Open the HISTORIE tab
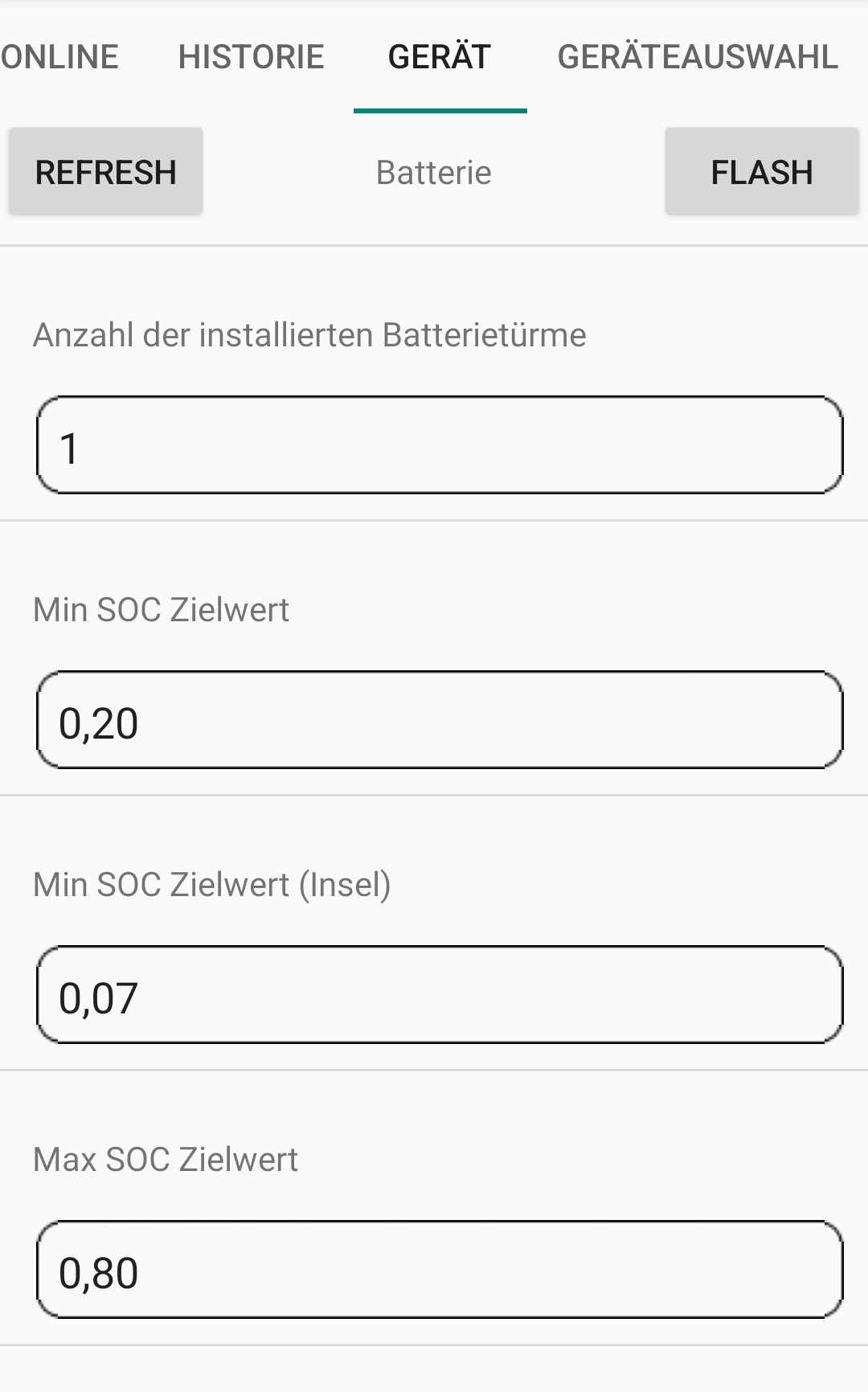The width and height of the screenshot is (868, 1392). pos(251,57)
